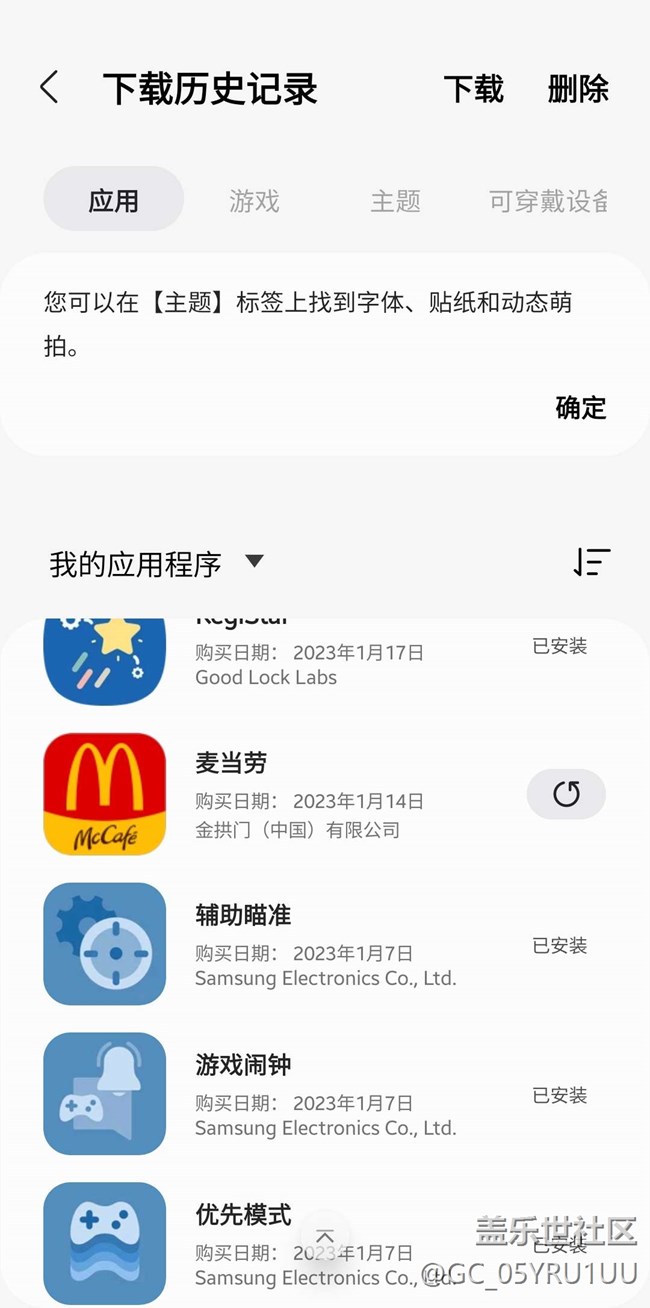This screenshot has width=650, height=1308.
Task: Tap the scroll-to-top arrow button
Action: pos(324,1240)
